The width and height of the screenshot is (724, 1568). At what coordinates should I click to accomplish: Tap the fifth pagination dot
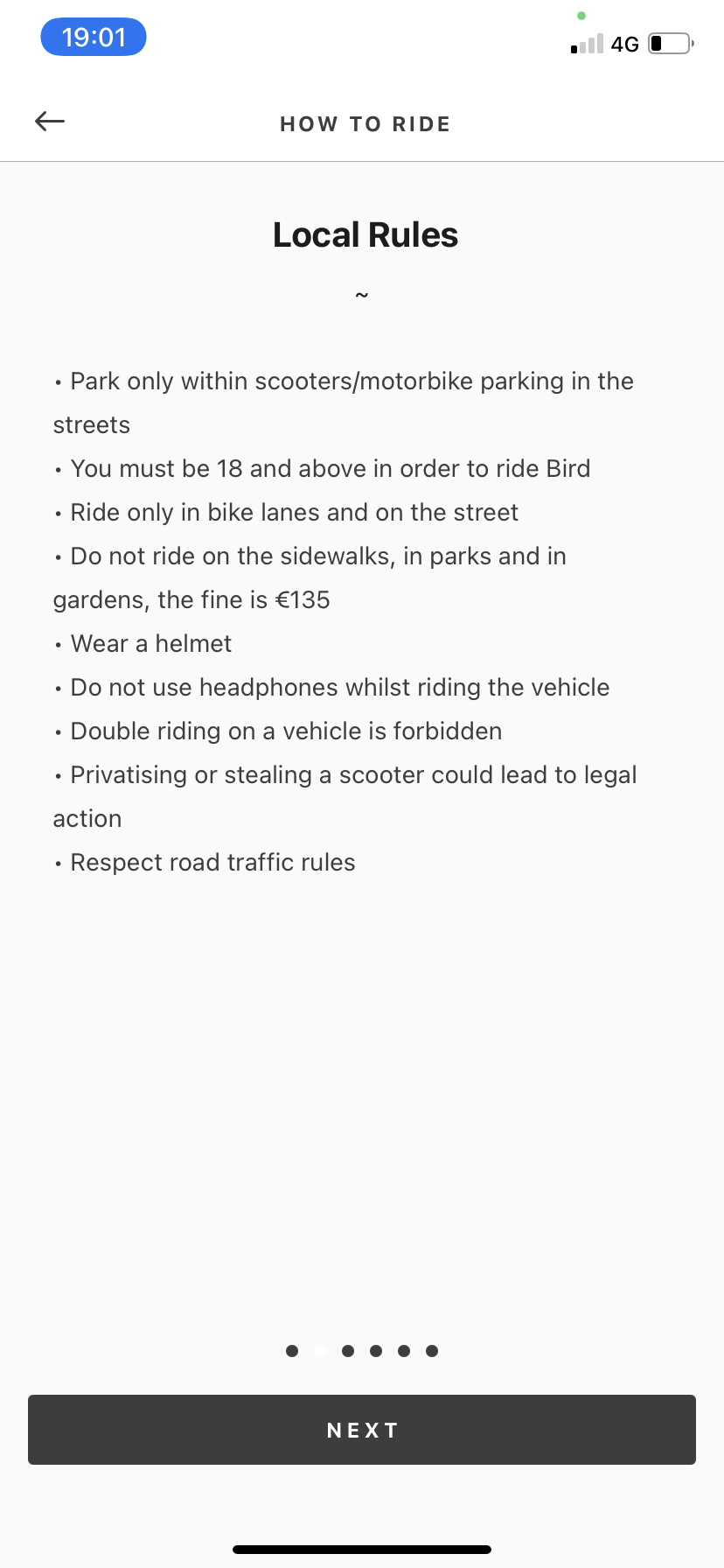[x=403, y=1350]
